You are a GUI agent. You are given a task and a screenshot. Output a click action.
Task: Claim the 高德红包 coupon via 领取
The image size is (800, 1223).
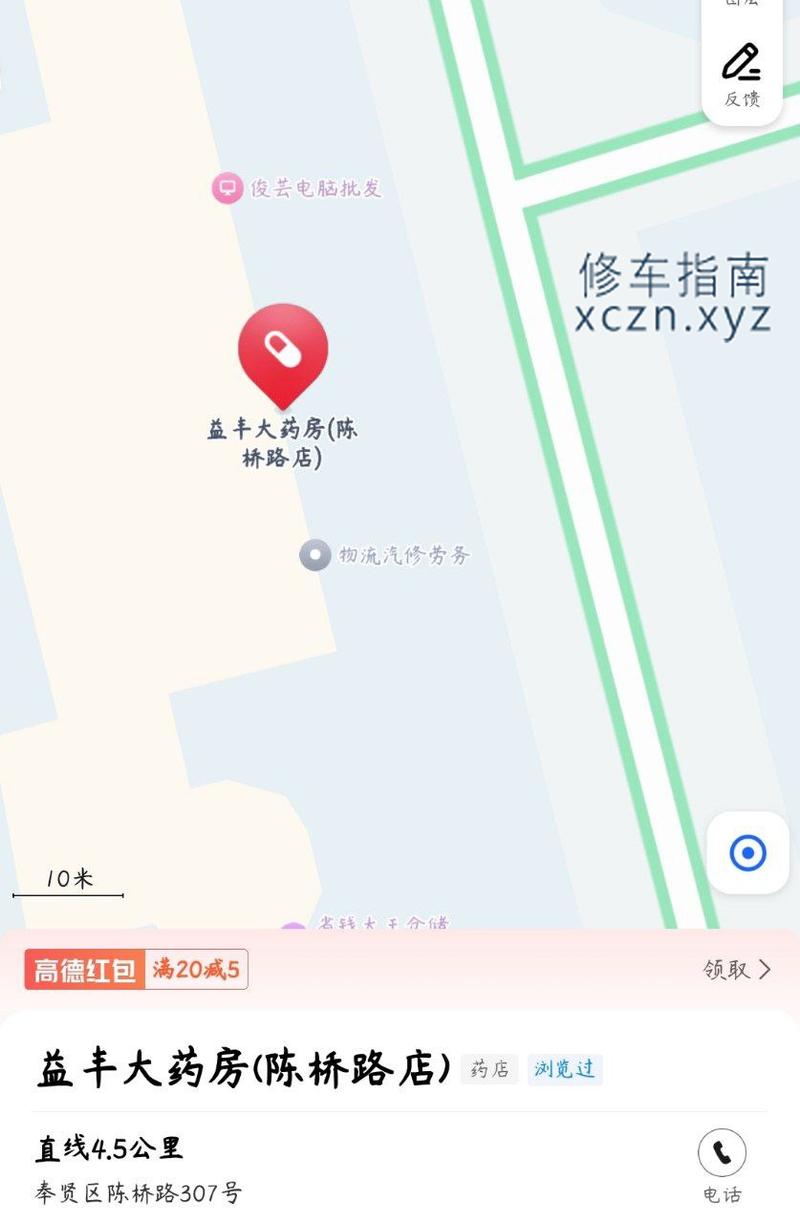pos(737,969)
